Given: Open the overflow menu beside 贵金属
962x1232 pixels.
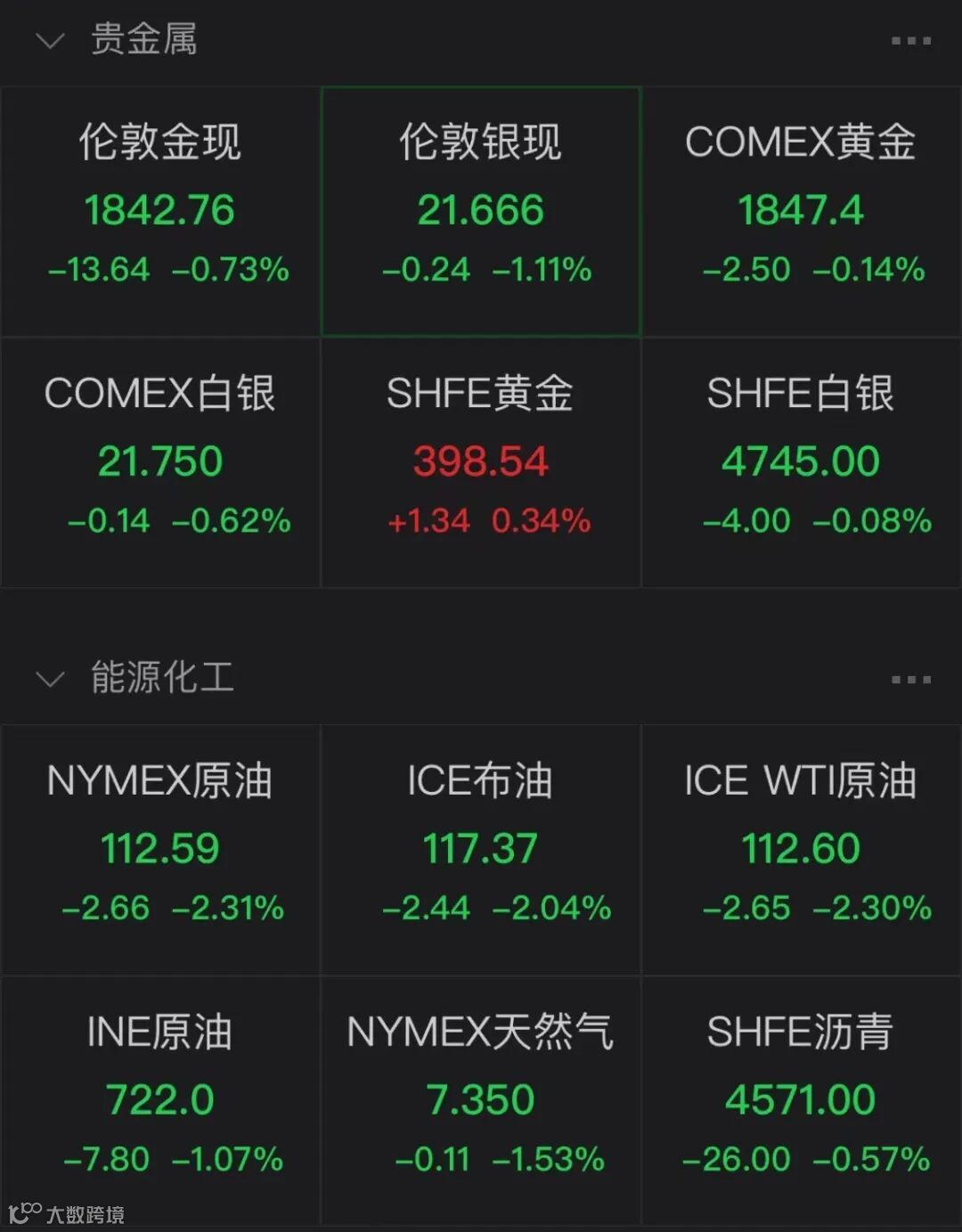Looking at the screenshot, I should [911, 41].
